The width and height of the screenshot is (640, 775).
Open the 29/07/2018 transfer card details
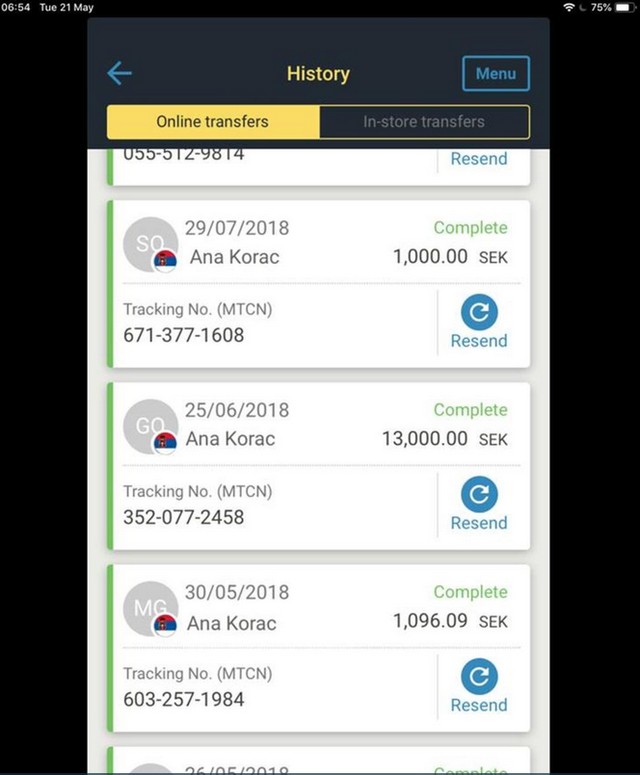300,244
